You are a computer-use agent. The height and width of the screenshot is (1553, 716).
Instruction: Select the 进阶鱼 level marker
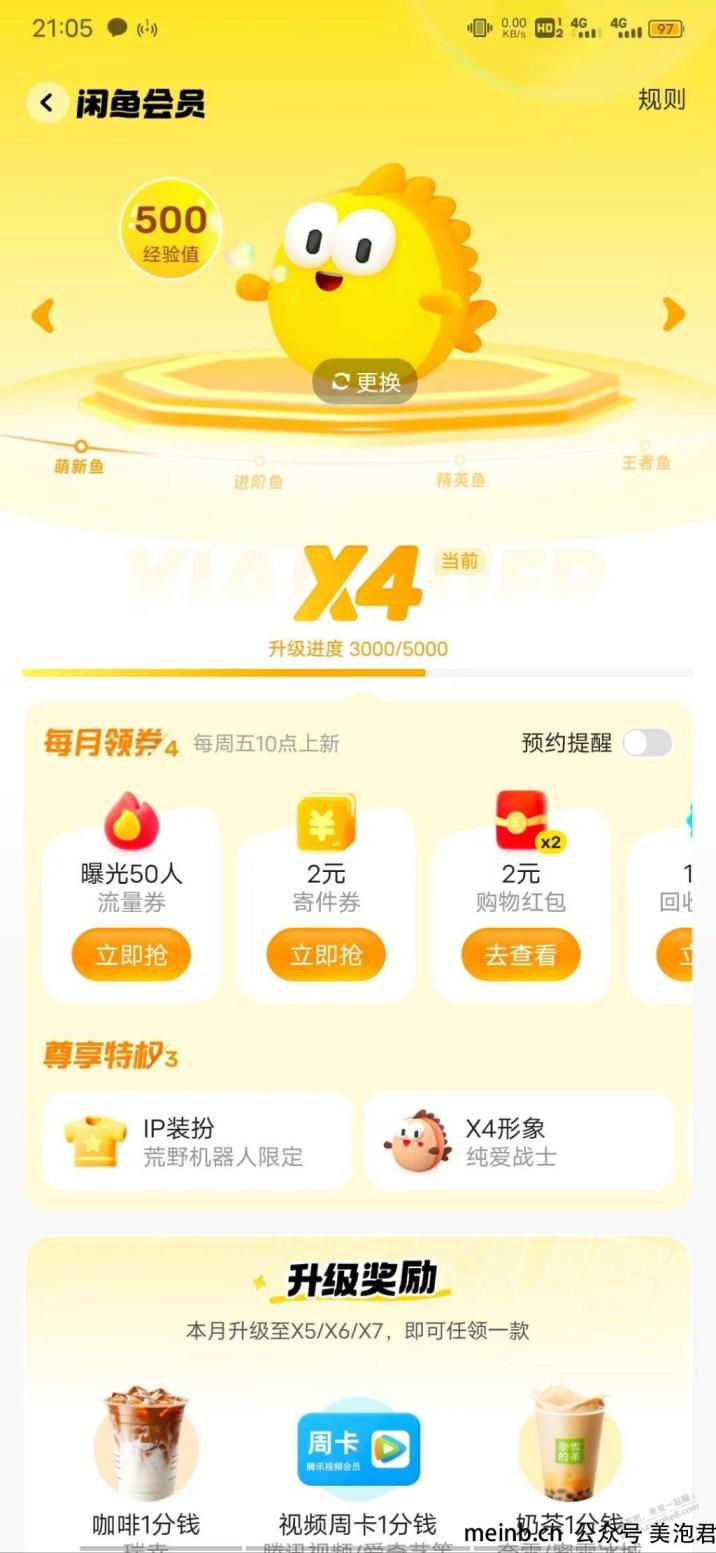click(259, 472)
